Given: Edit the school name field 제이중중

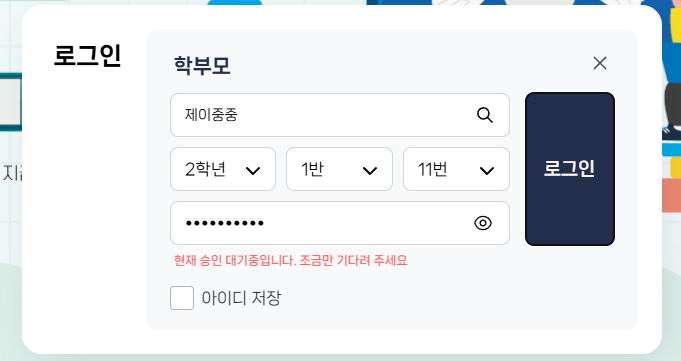Looking at the screenshot, I should coord(340,115).
